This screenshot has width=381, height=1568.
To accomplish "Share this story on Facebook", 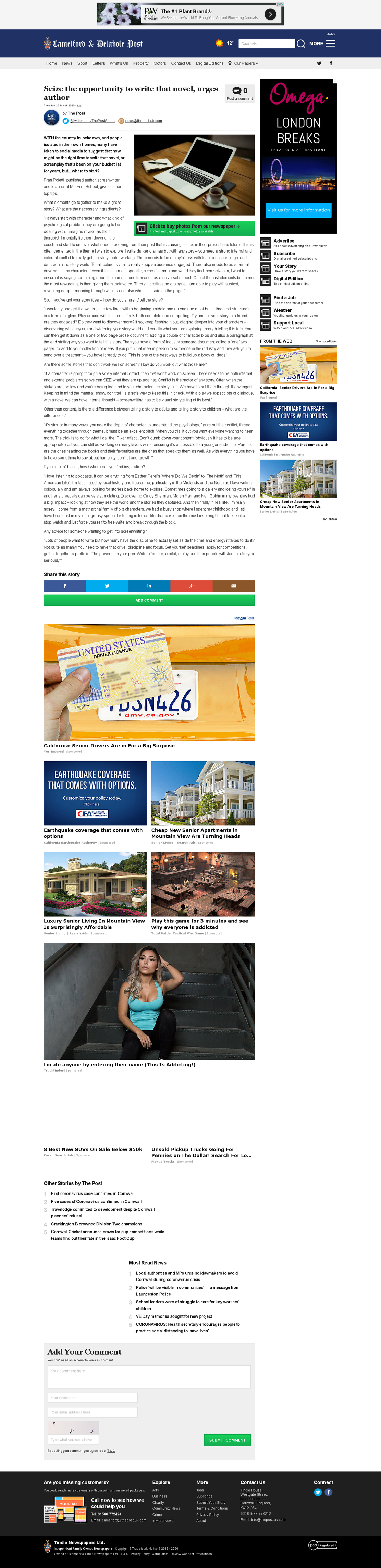I will [64, 586].
